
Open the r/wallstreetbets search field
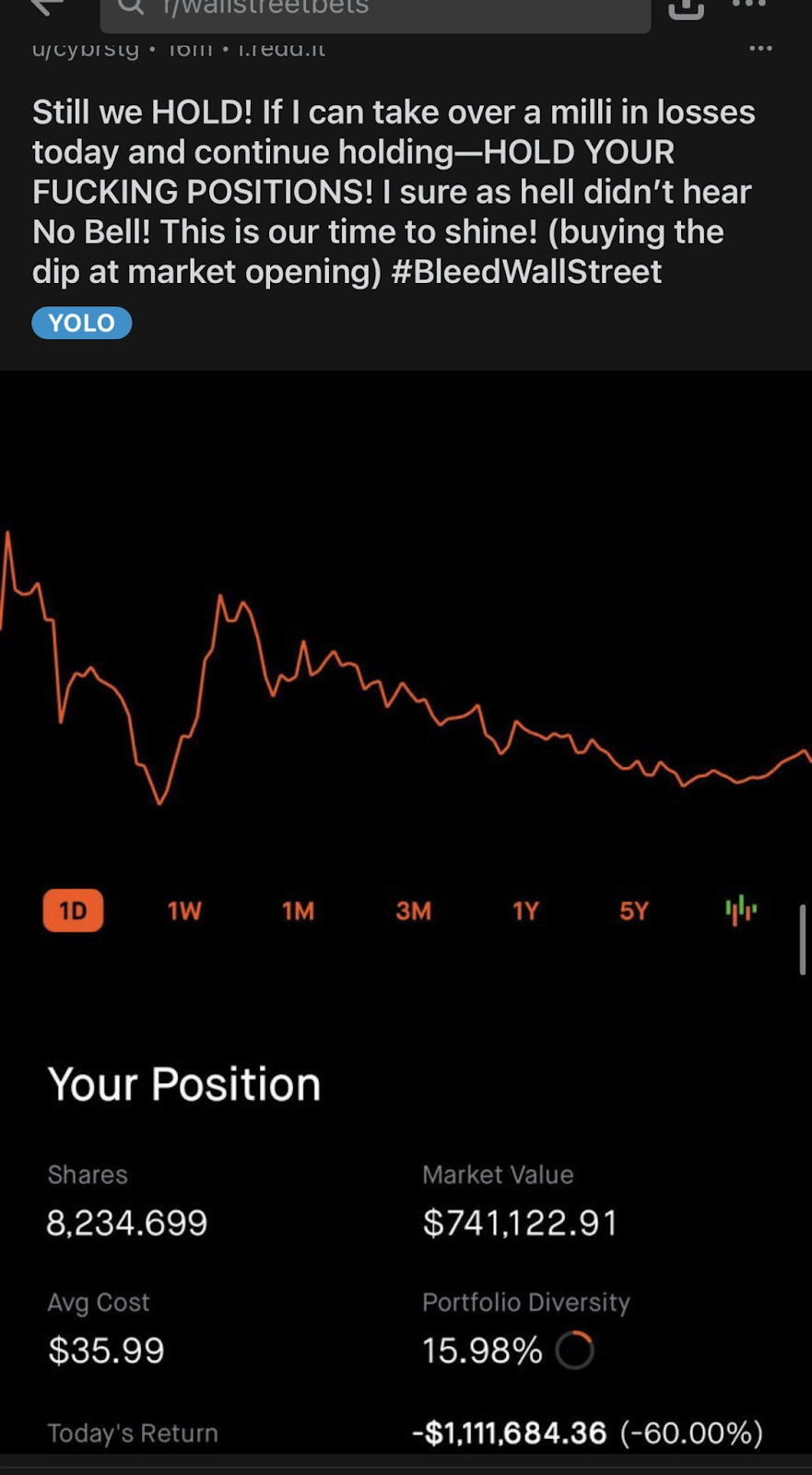pyautogui.click(x=375, y=11)
